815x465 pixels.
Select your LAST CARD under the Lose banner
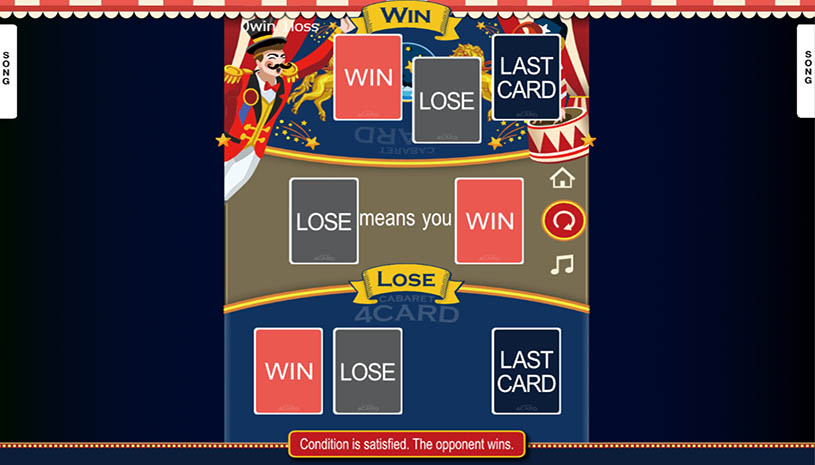click(x=526, y=371)
